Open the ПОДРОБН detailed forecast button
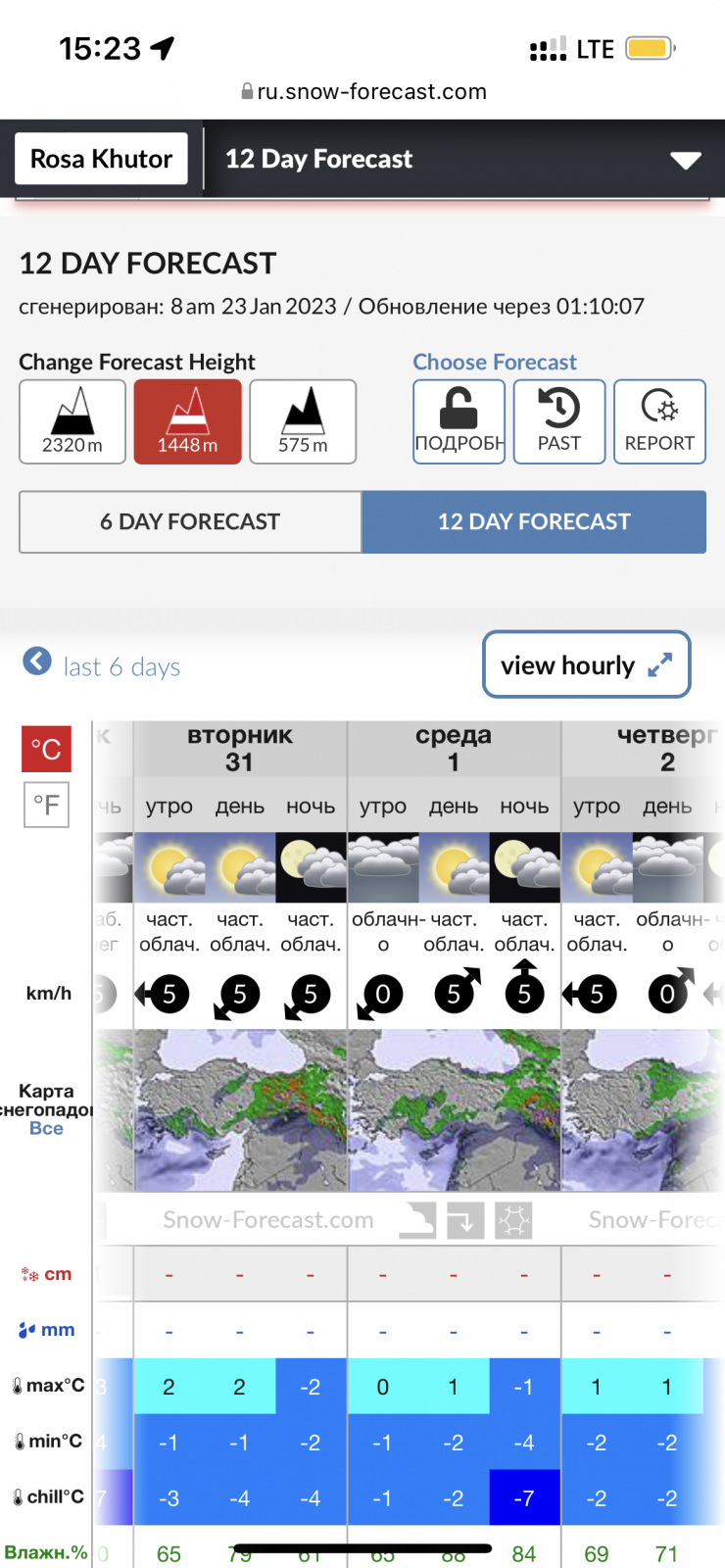The image size is (725, 1568). pos(459,421)
